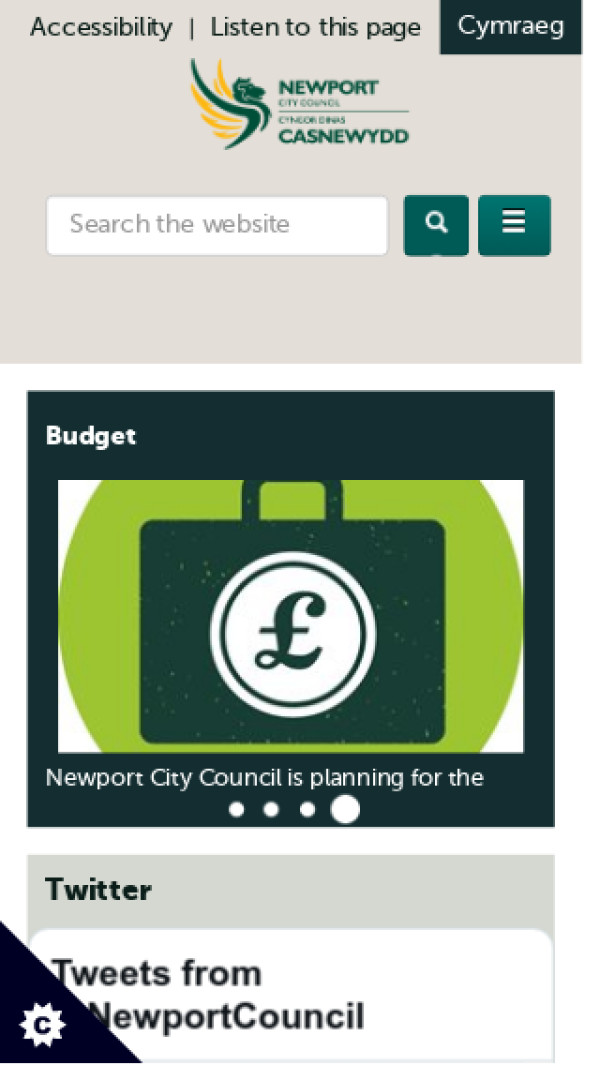
Task: Open the Accessibility link
Action: [x=101, y=27]
